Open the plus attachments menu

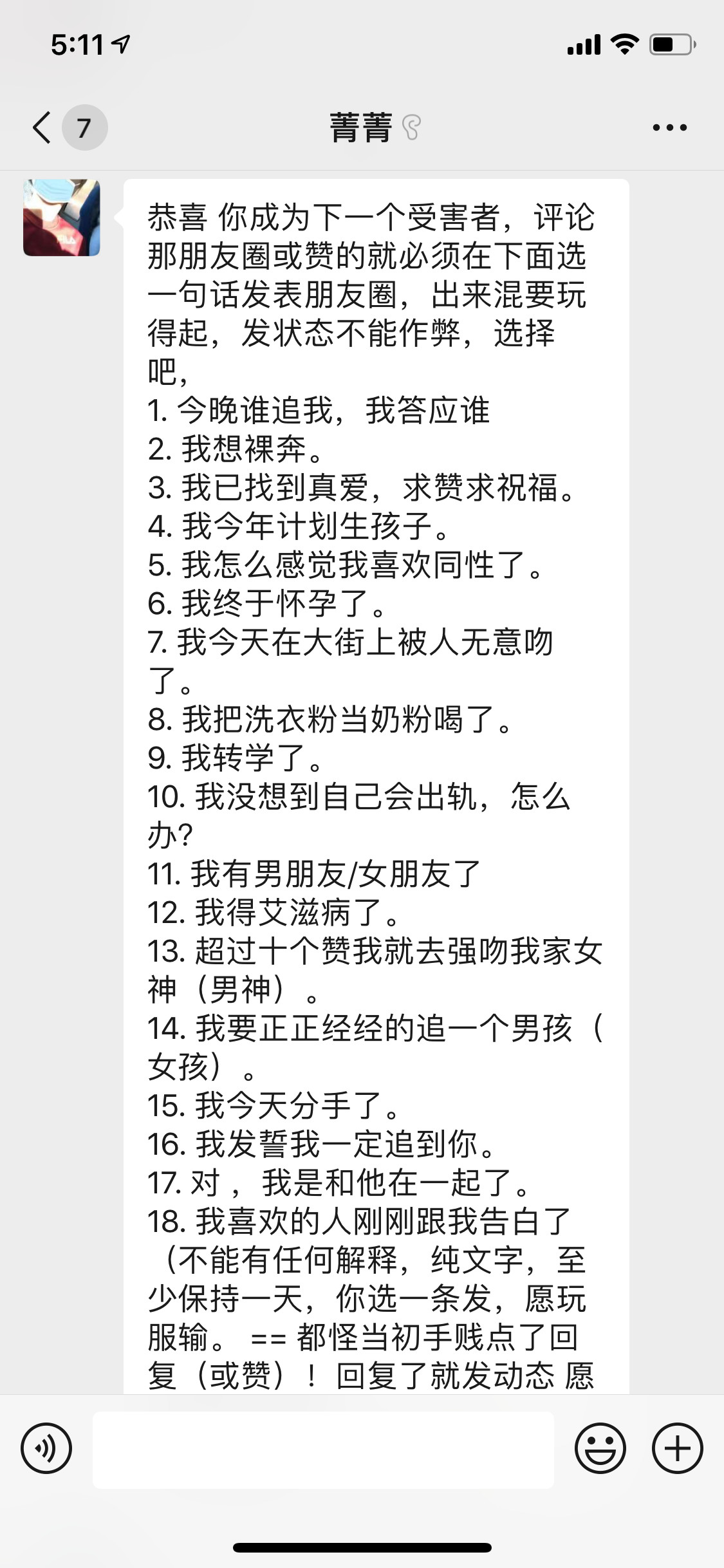click(x=677, y=1449)
